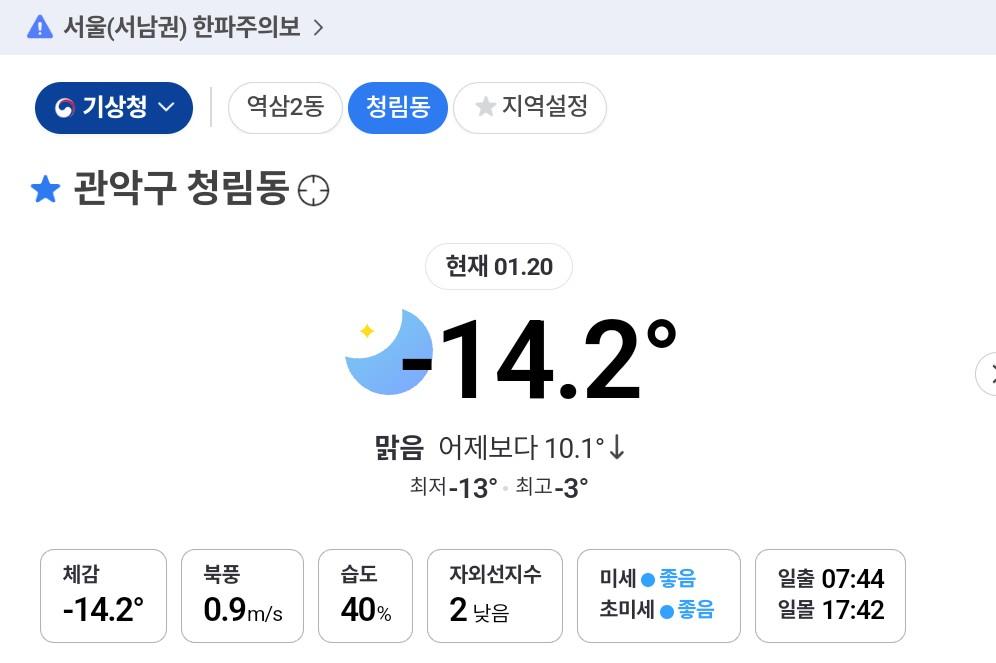Open the 체감 feels-like temperature card
This screenshot has width=996, height=663.
(x=103, y=595)
